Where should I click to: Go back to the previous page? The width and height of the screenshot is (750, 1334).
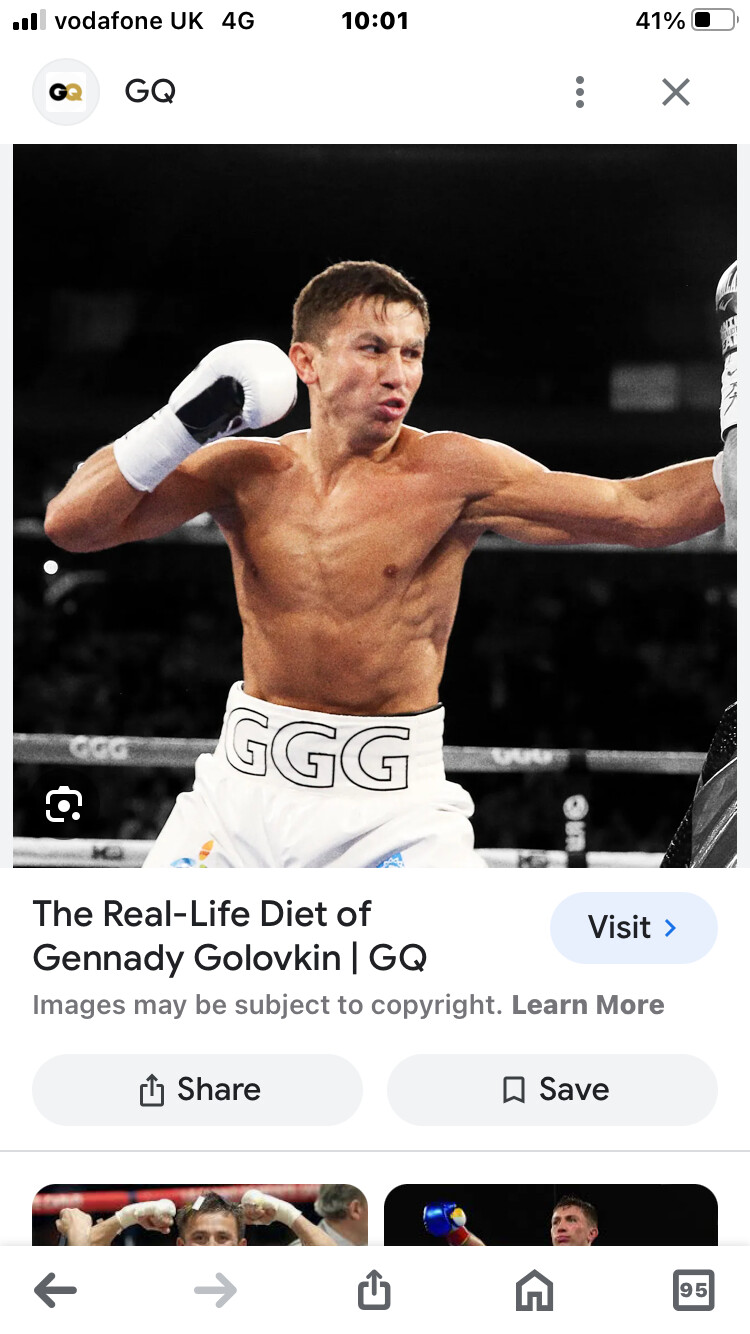point(55,1290)
